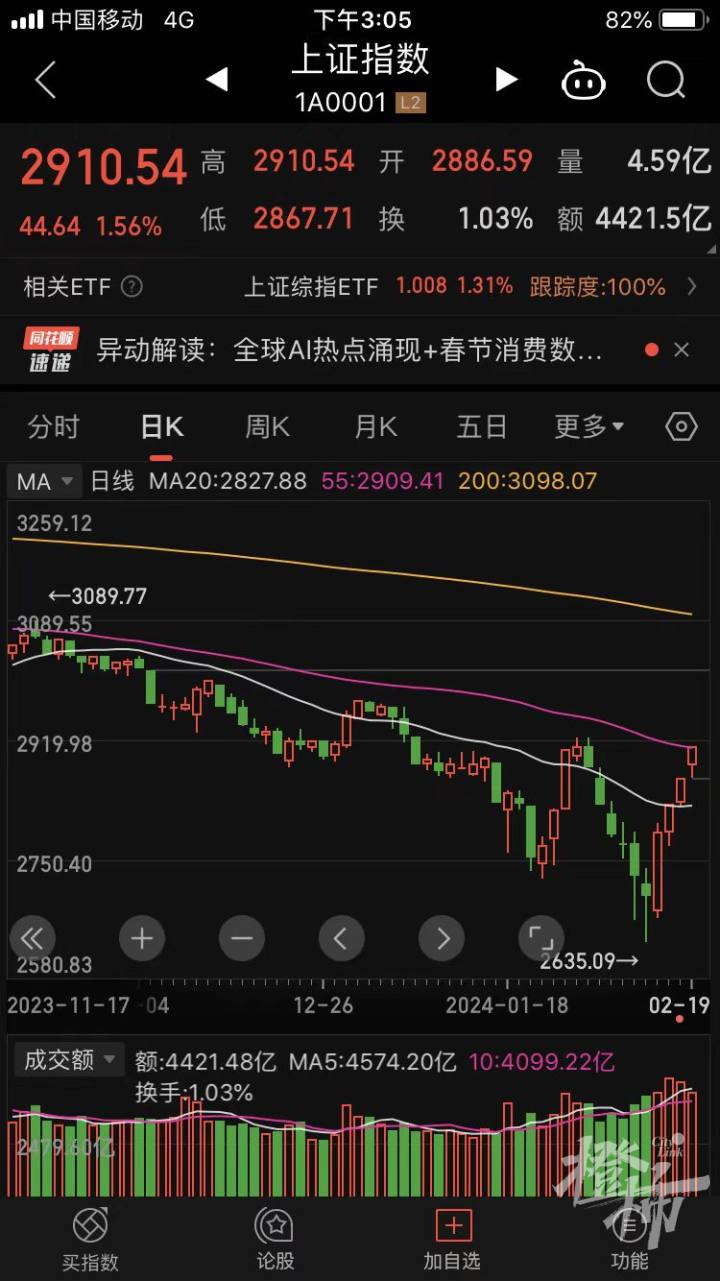Select the 周K tab

point(267,427)
